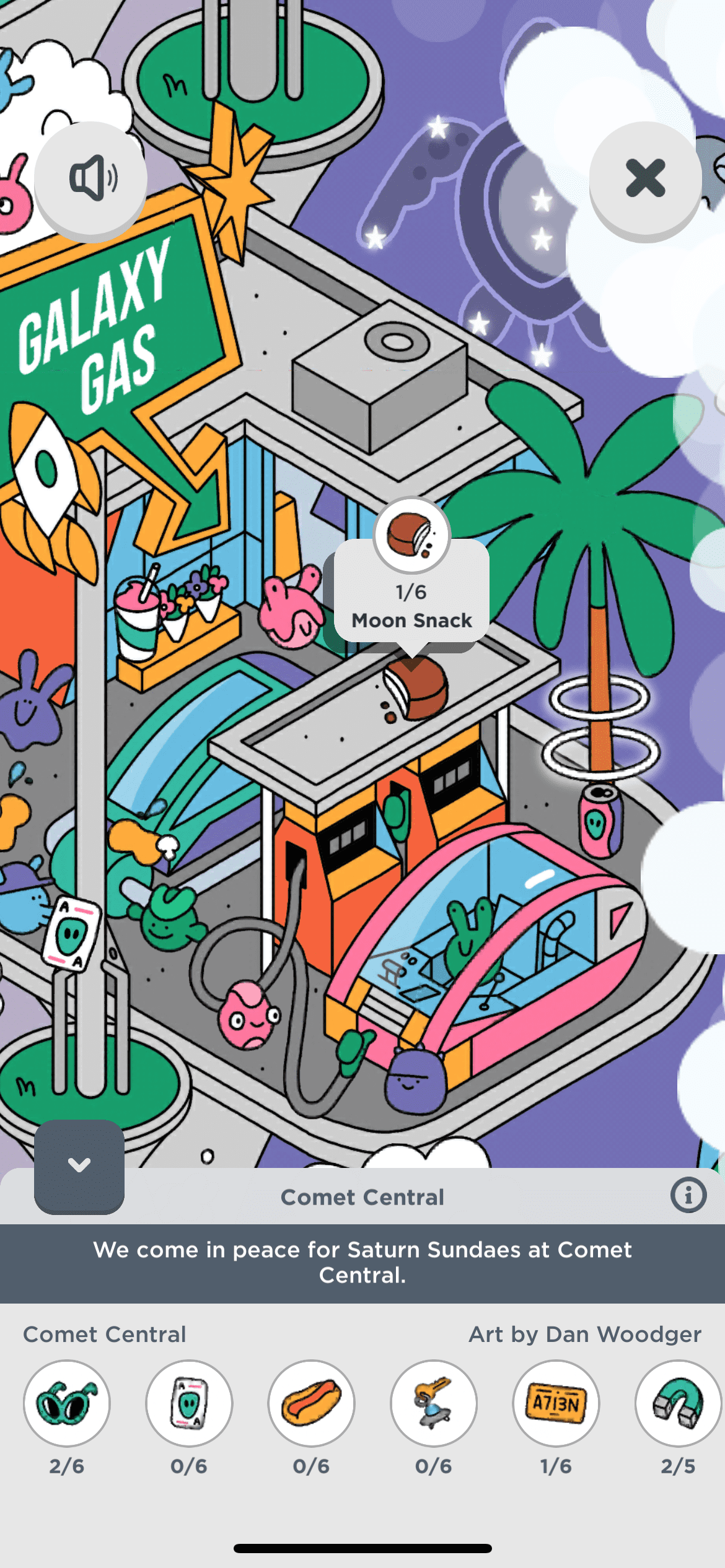Viewport: 725px width, 1568px height.
Task: Select the key and keychain item
Action: (433, 1403)
